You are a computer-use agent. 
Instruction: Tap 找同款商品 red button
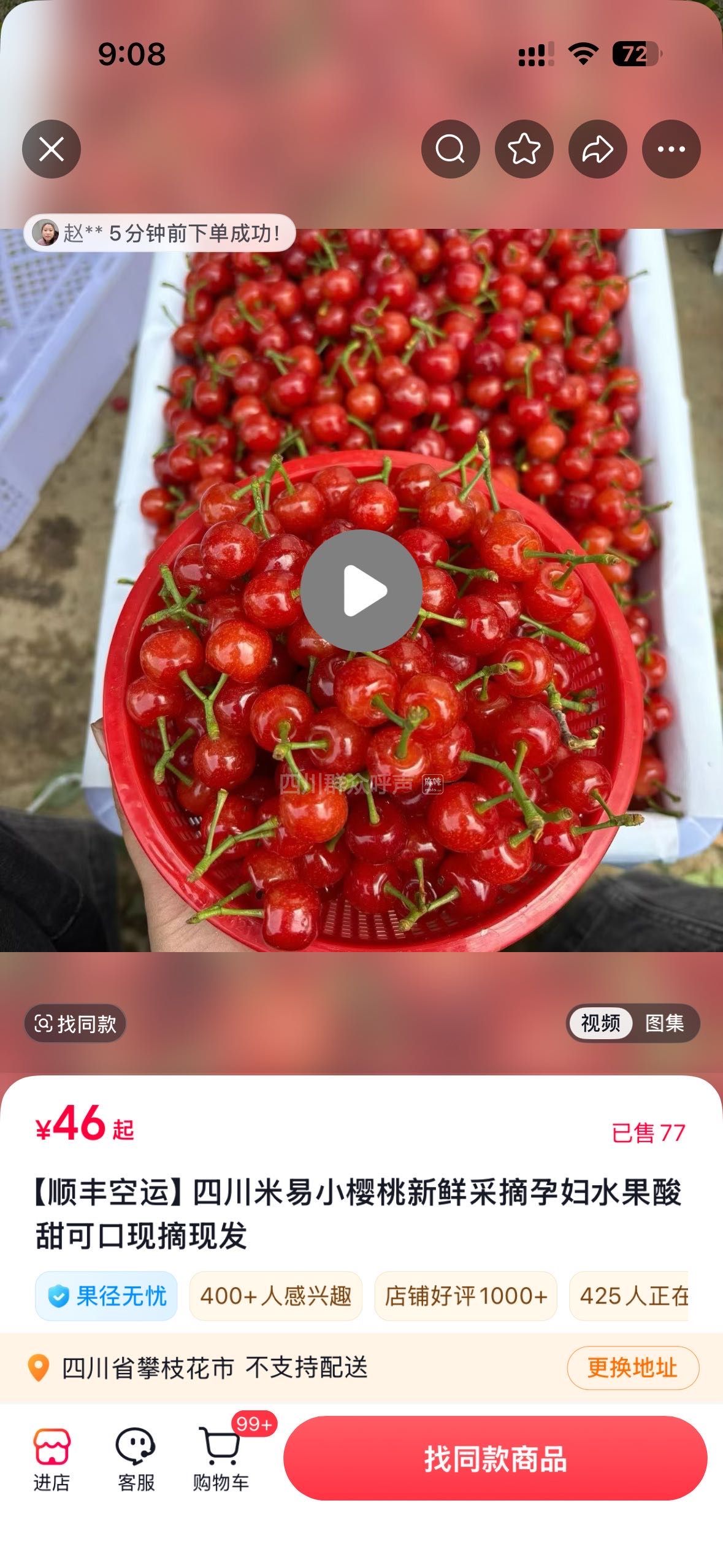click(495, 1458)
